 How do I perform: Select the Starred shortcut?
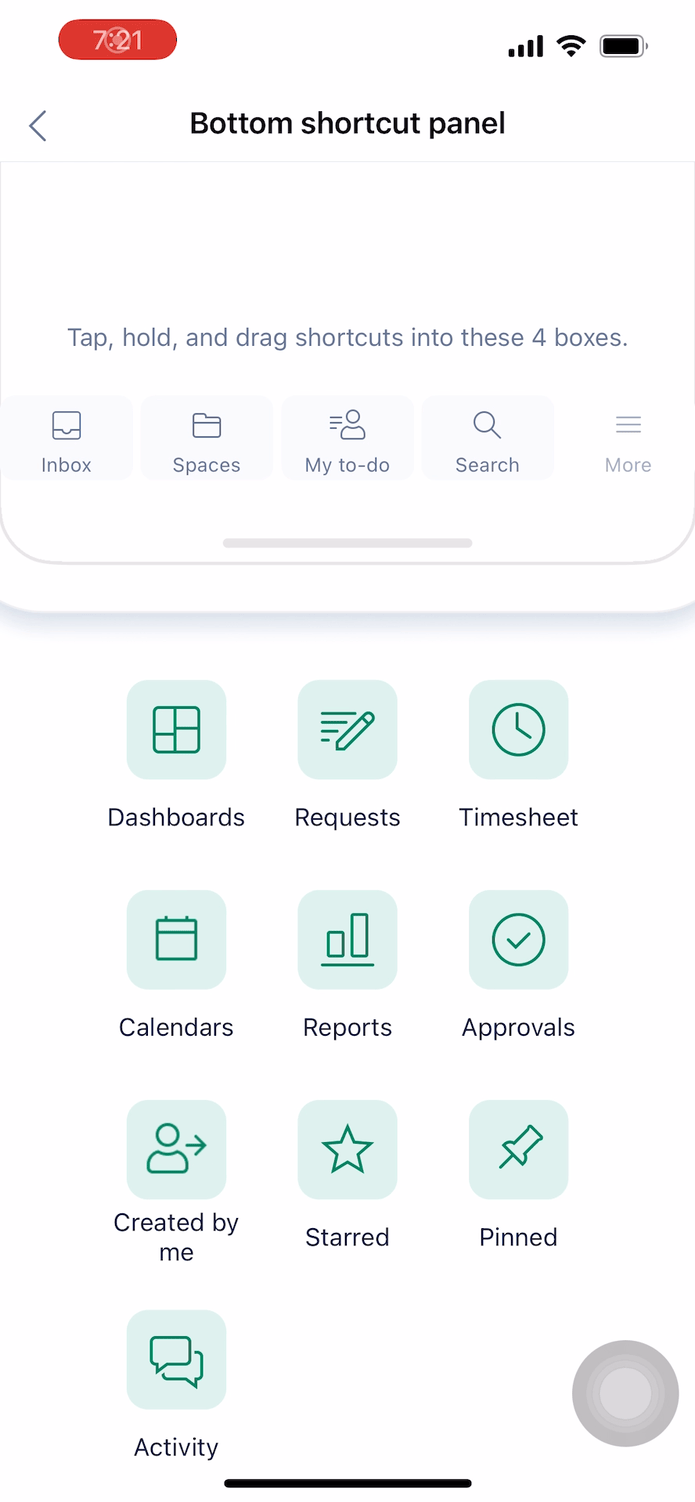coord(347,1150)
